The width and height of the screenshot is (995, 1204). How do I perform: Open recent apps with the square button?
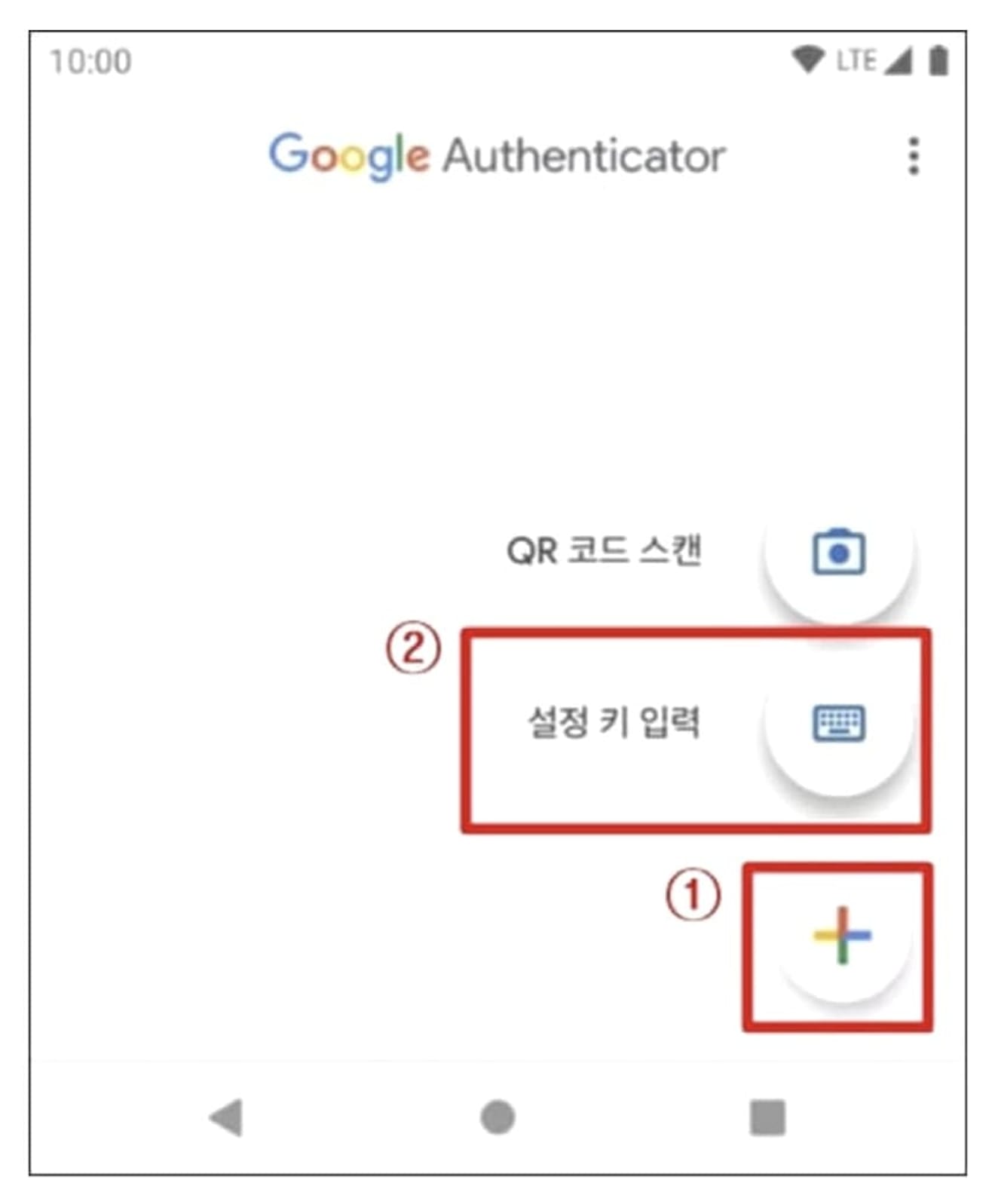click(767, 1117)
